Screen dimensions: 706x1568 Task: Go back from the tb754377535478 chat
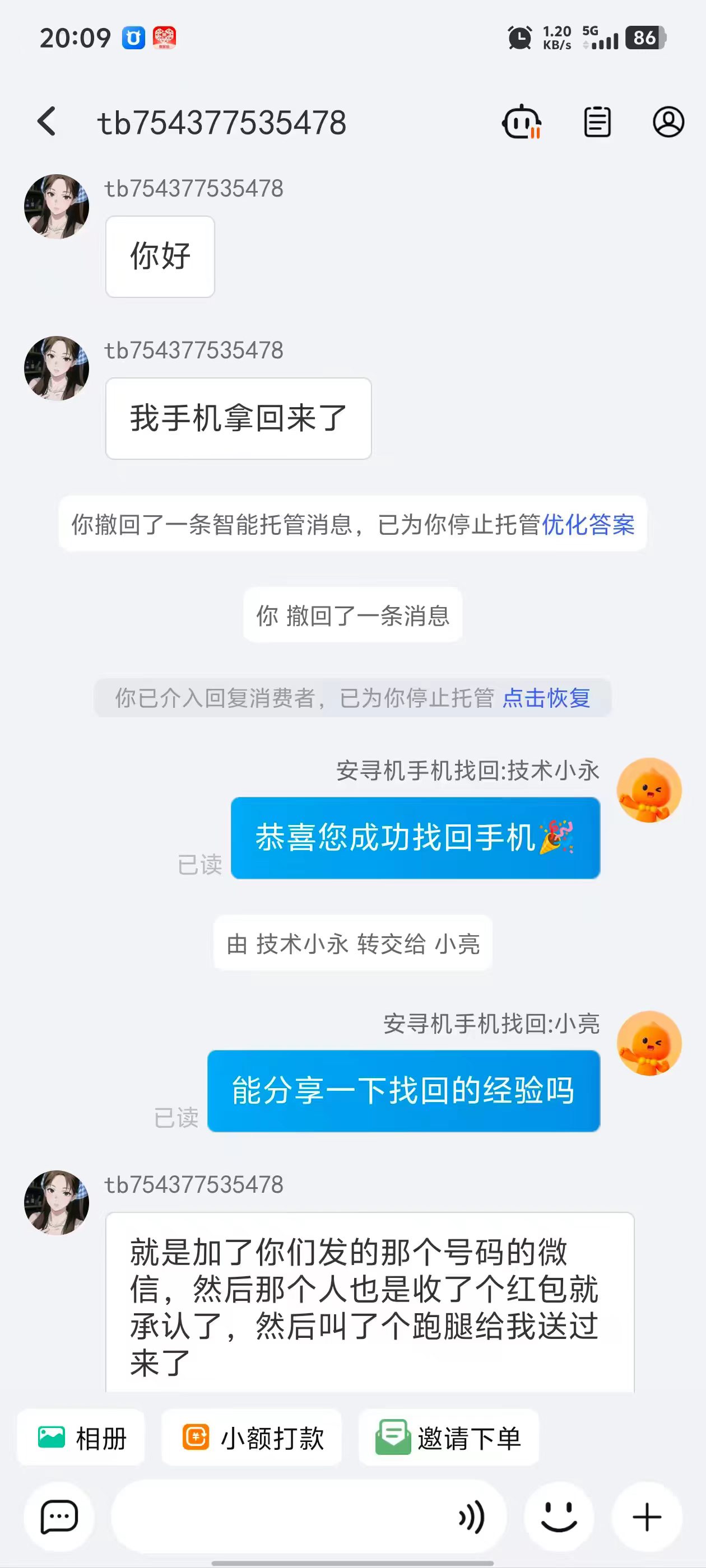(x=47, y=122)
